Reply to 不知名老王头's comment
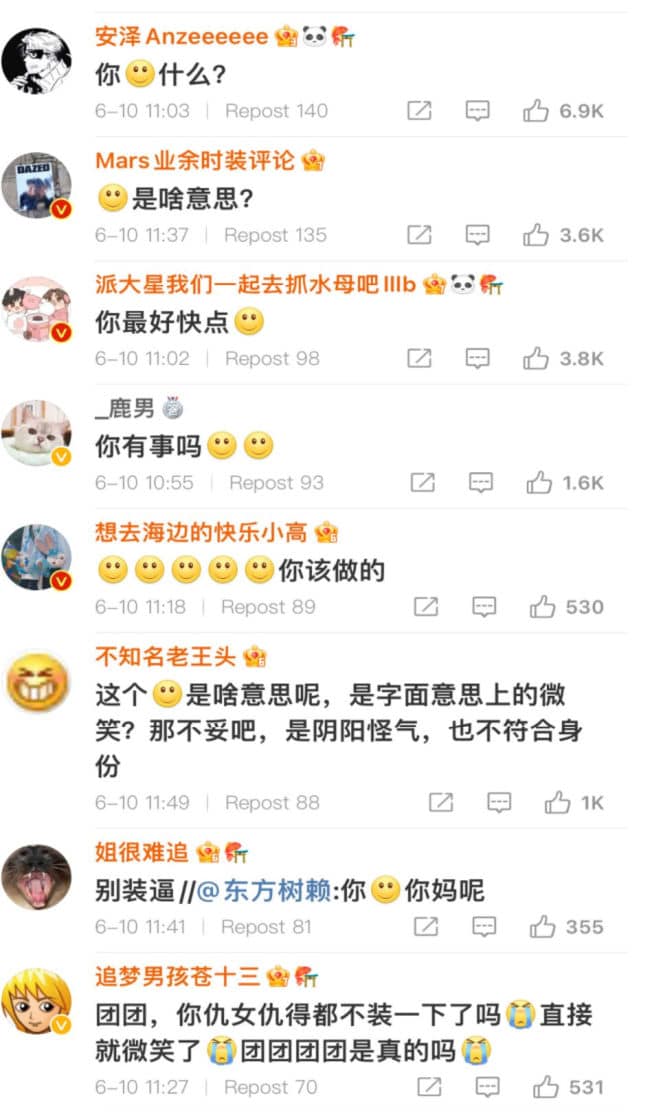 (499, 803)
